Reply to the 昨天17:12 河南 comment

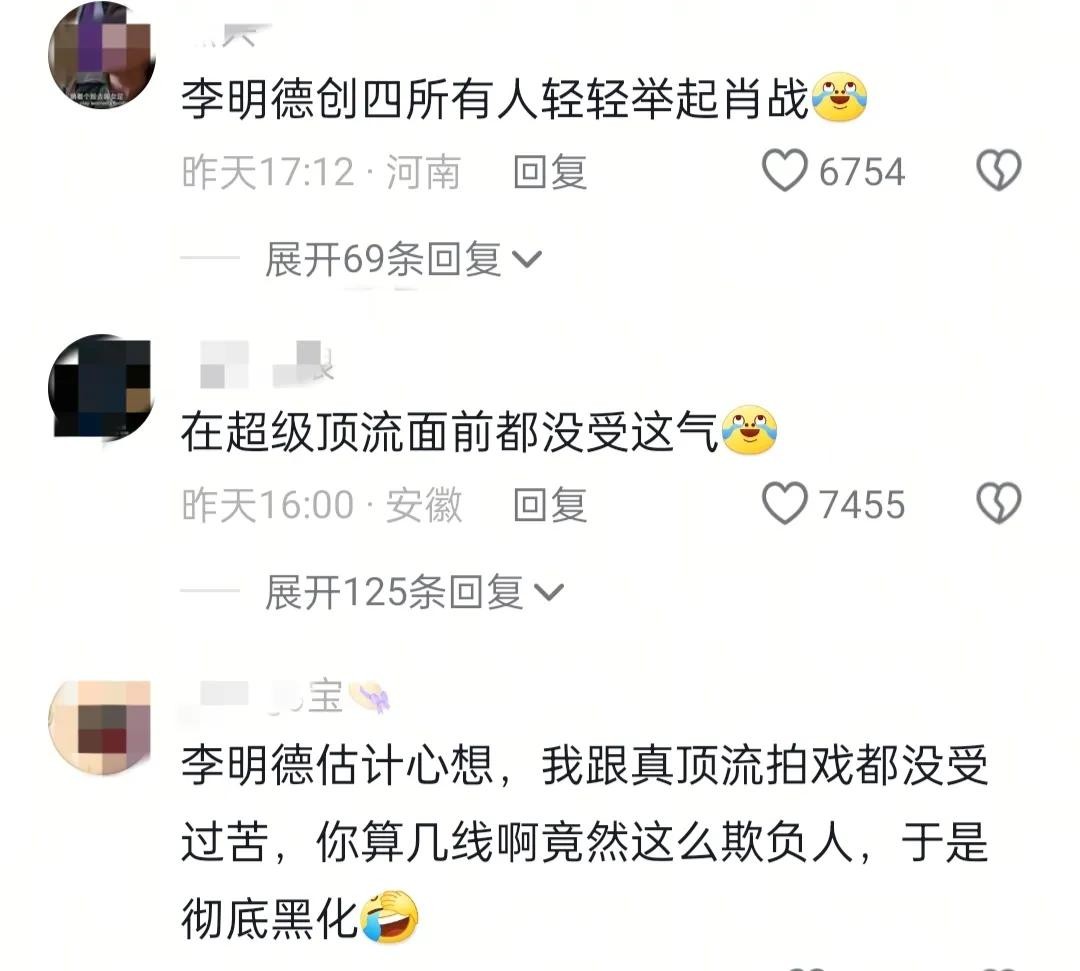coord(549,173)
